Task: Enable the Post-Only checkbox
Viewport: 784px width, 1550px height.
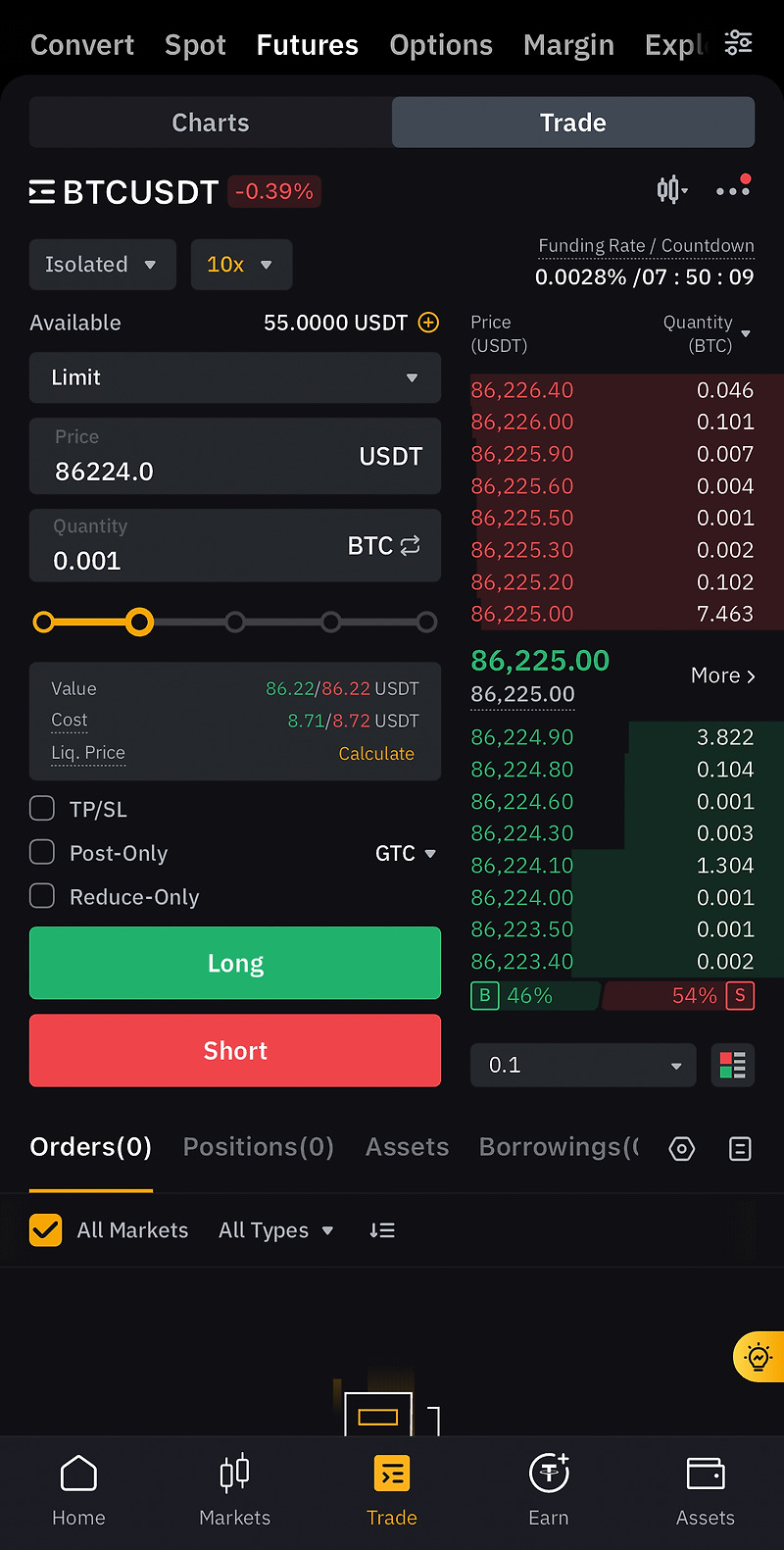Action: [41, 852]
